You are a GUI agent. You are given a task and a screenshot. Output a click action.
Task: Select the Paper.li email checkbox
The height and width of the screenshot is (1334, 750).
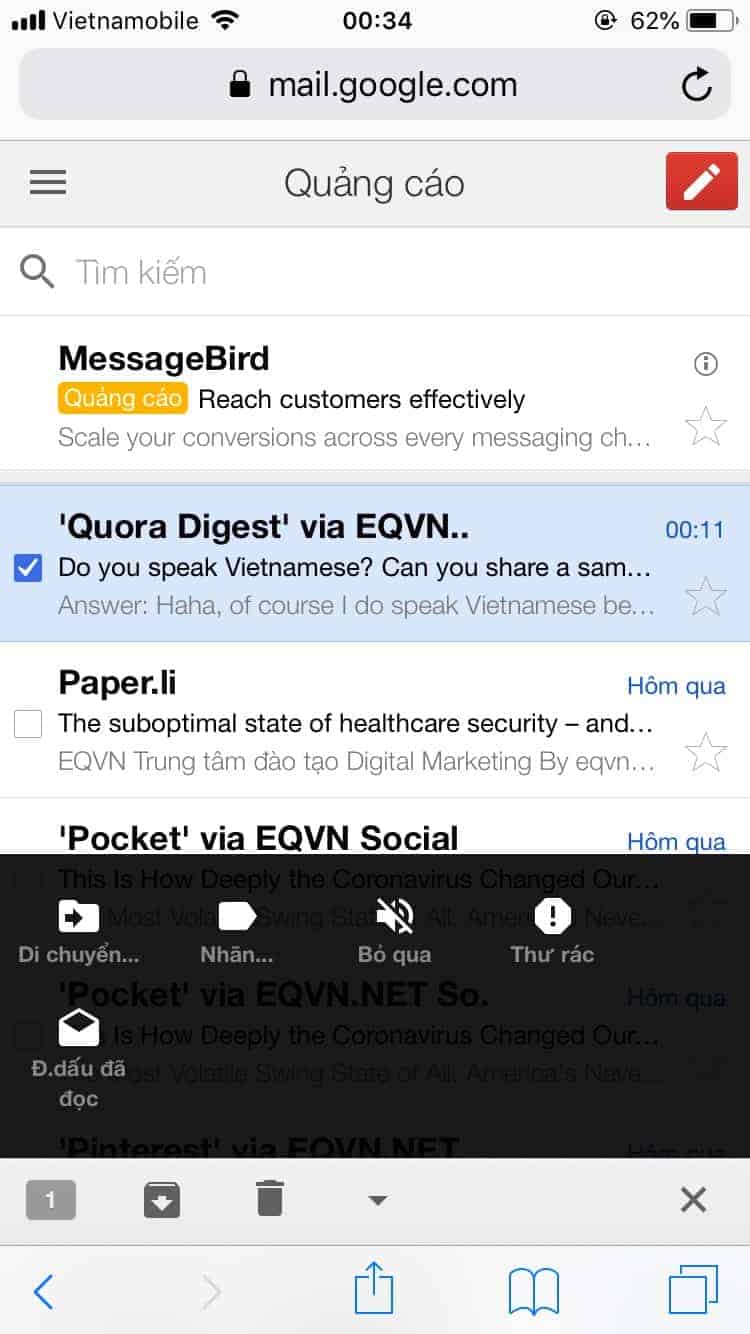(28, 724)
